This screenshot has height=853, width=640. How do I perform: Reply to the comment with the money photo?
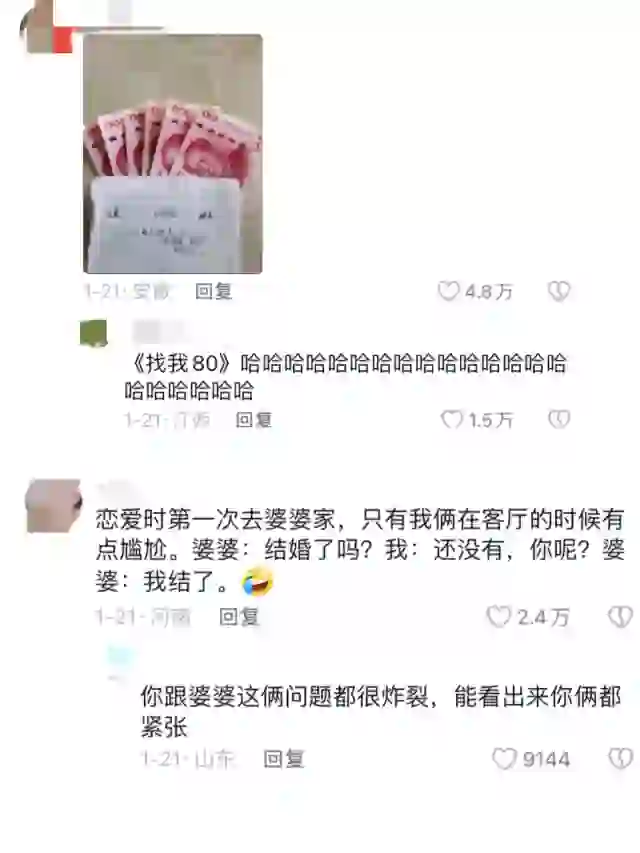(213, 291)
